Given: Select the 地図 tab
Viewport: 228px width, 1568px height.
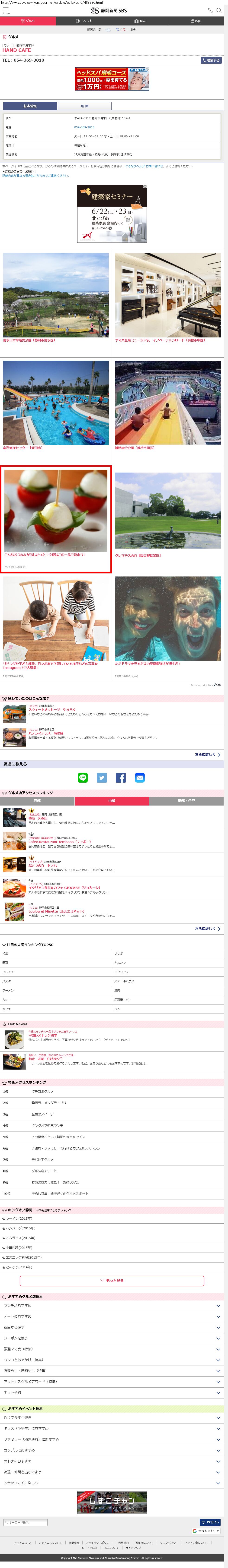Looking at the screenshot, I should point(85,106).
